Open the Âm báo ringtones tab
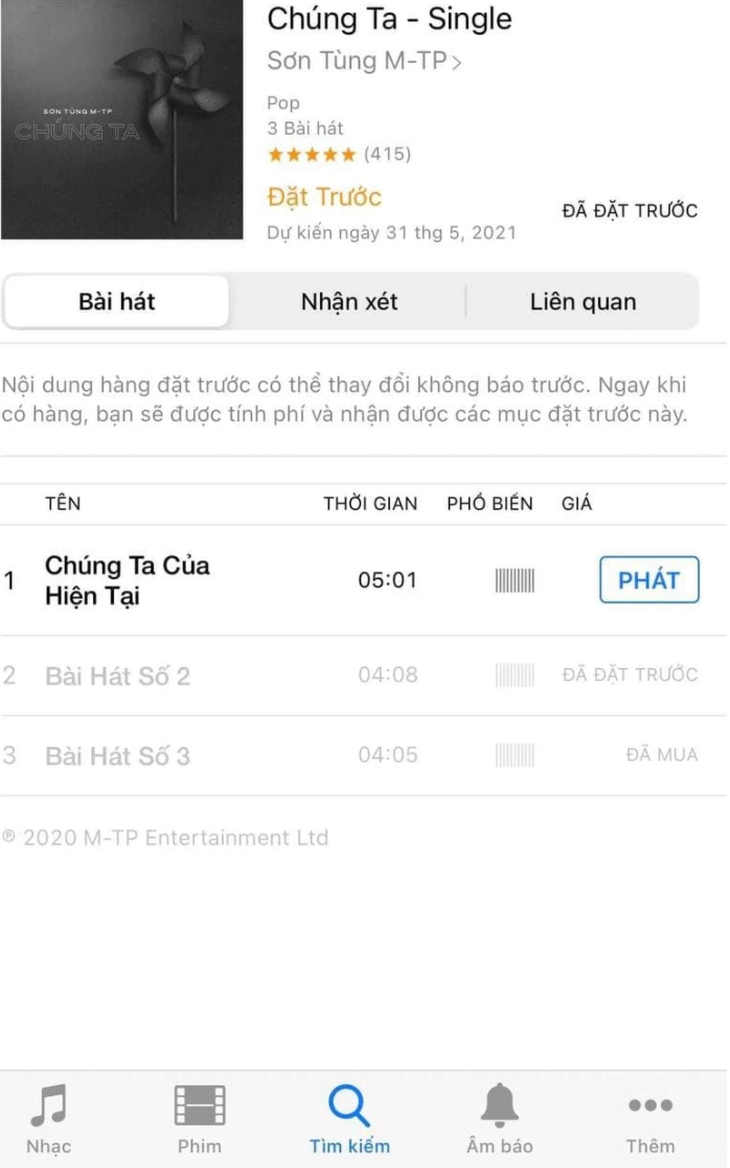Viewport: 730px width, 1168px height. point(499,1119)
